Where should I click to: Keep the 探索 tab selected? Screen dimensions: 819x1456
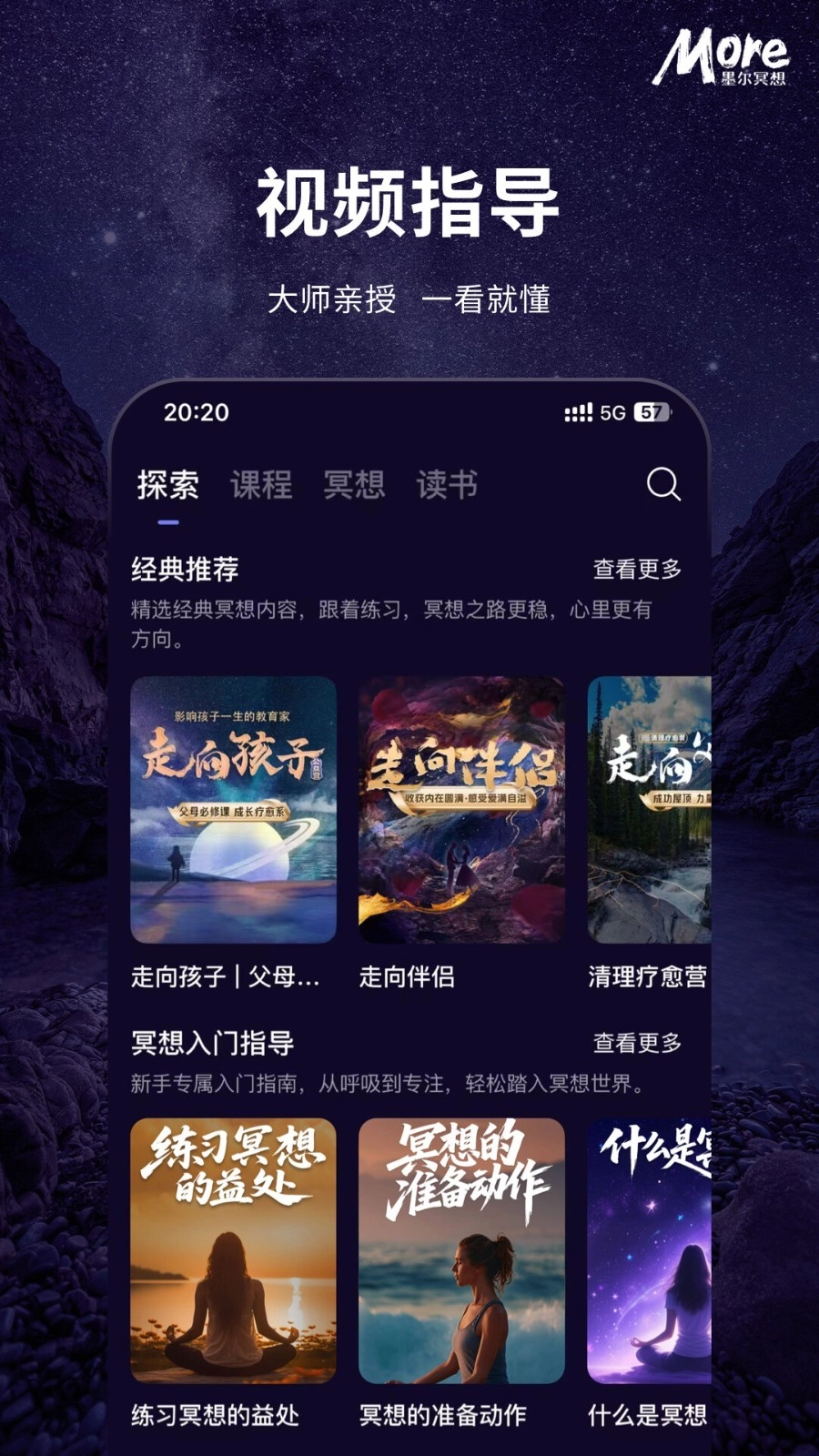(168, 485)
